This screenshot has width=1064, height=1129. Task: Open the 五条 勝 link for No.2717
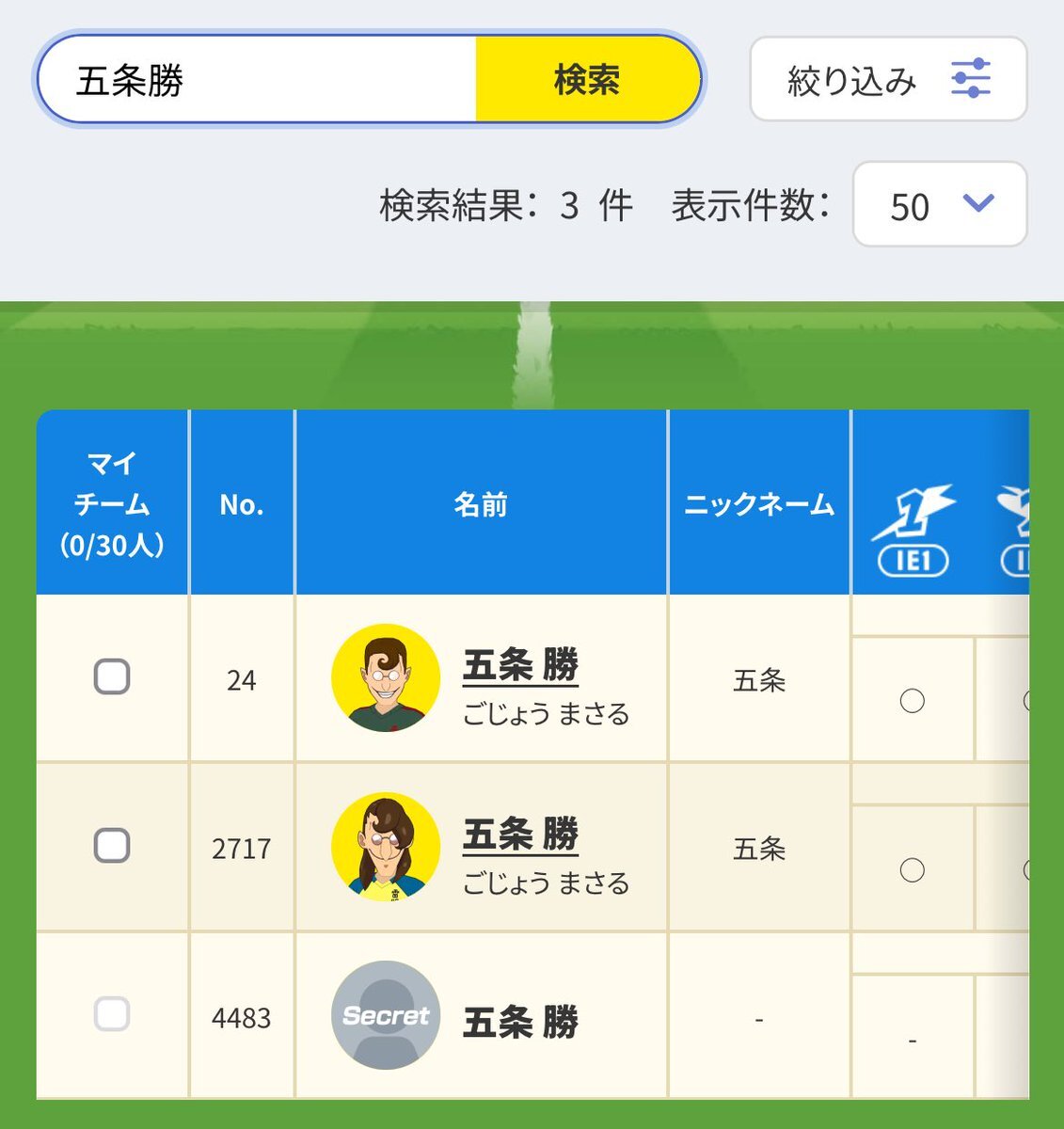pyautogui.click(x=519, y=832)
